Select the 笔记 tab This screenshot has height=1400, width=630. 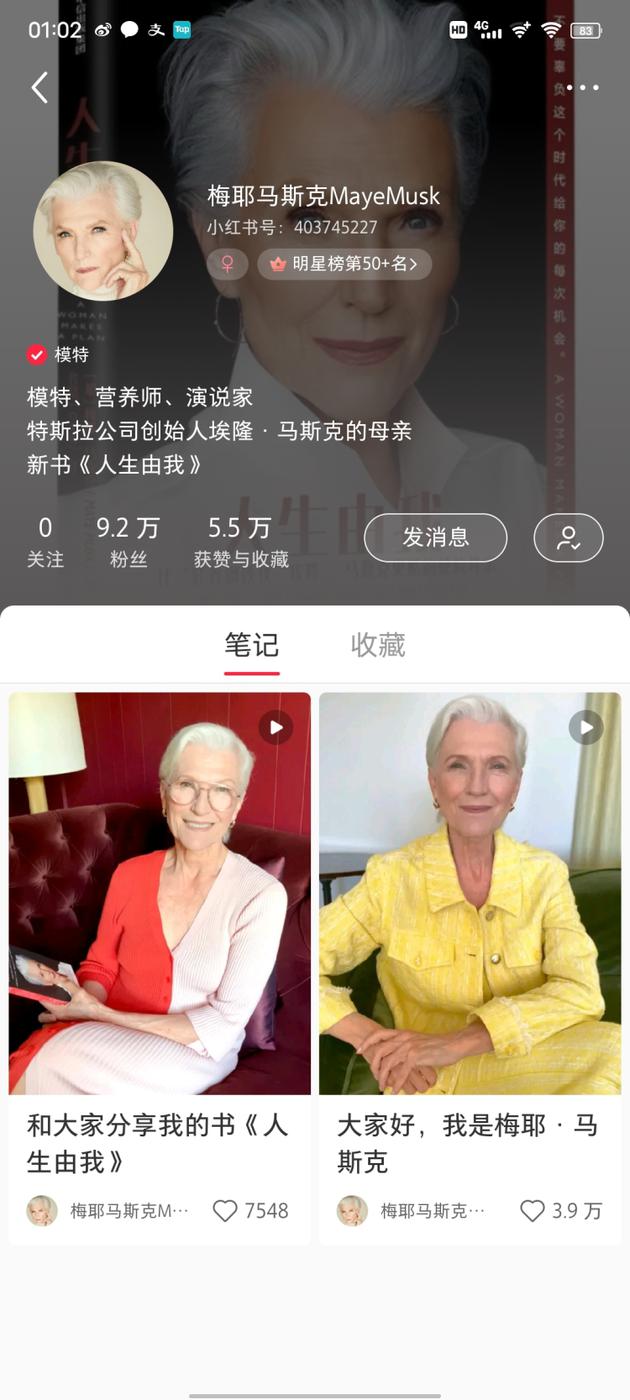[251, 645]
